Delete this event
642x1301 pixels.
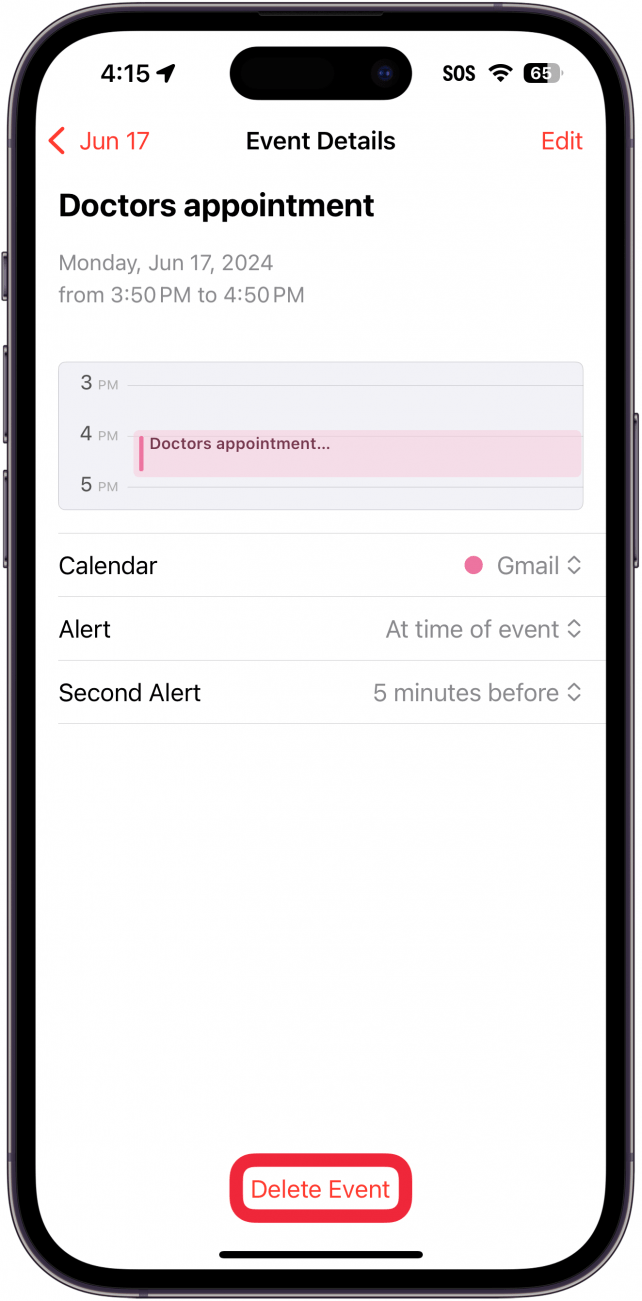tap(320, 1189)
